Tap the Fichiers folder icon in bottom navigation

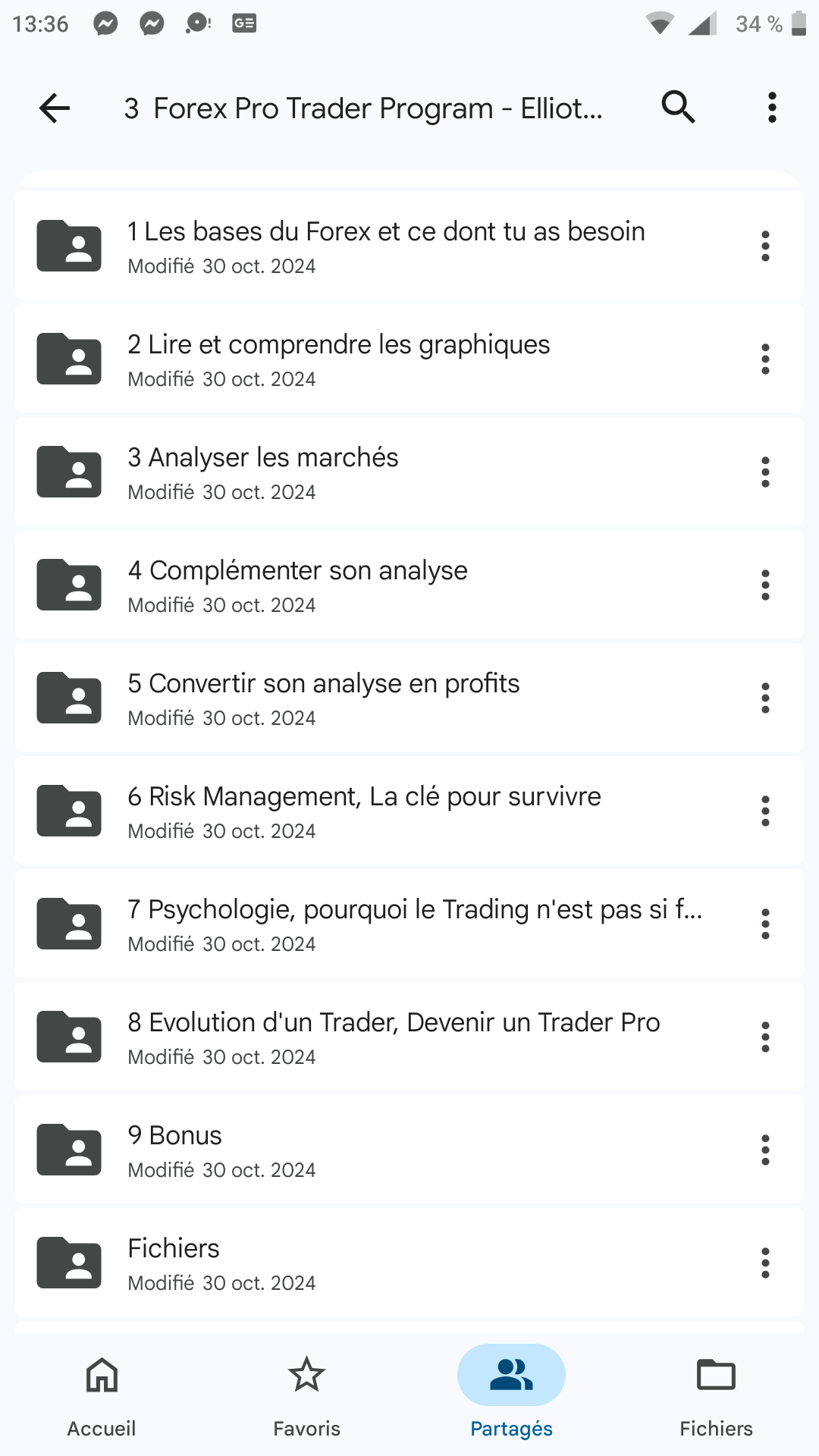[x=715, y=1374]
